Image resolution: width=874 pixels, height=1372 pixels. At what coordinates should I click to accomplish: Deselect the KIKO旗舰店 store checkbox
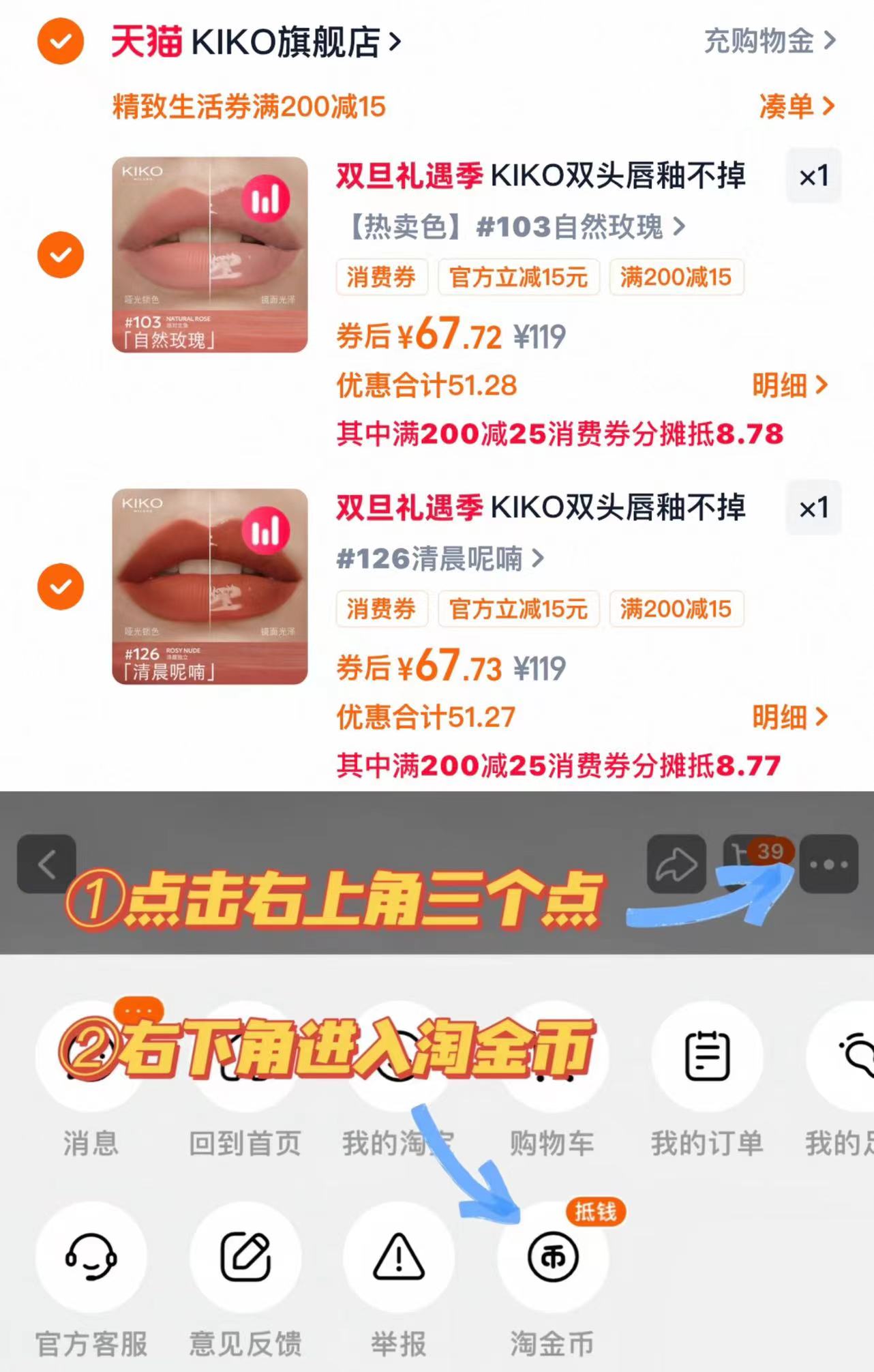point(60,41)
